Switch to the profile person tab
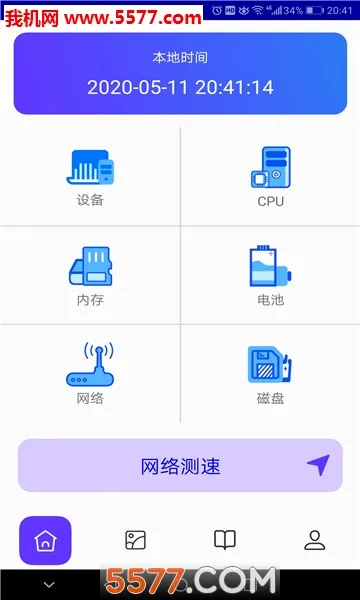 point(315,540)
